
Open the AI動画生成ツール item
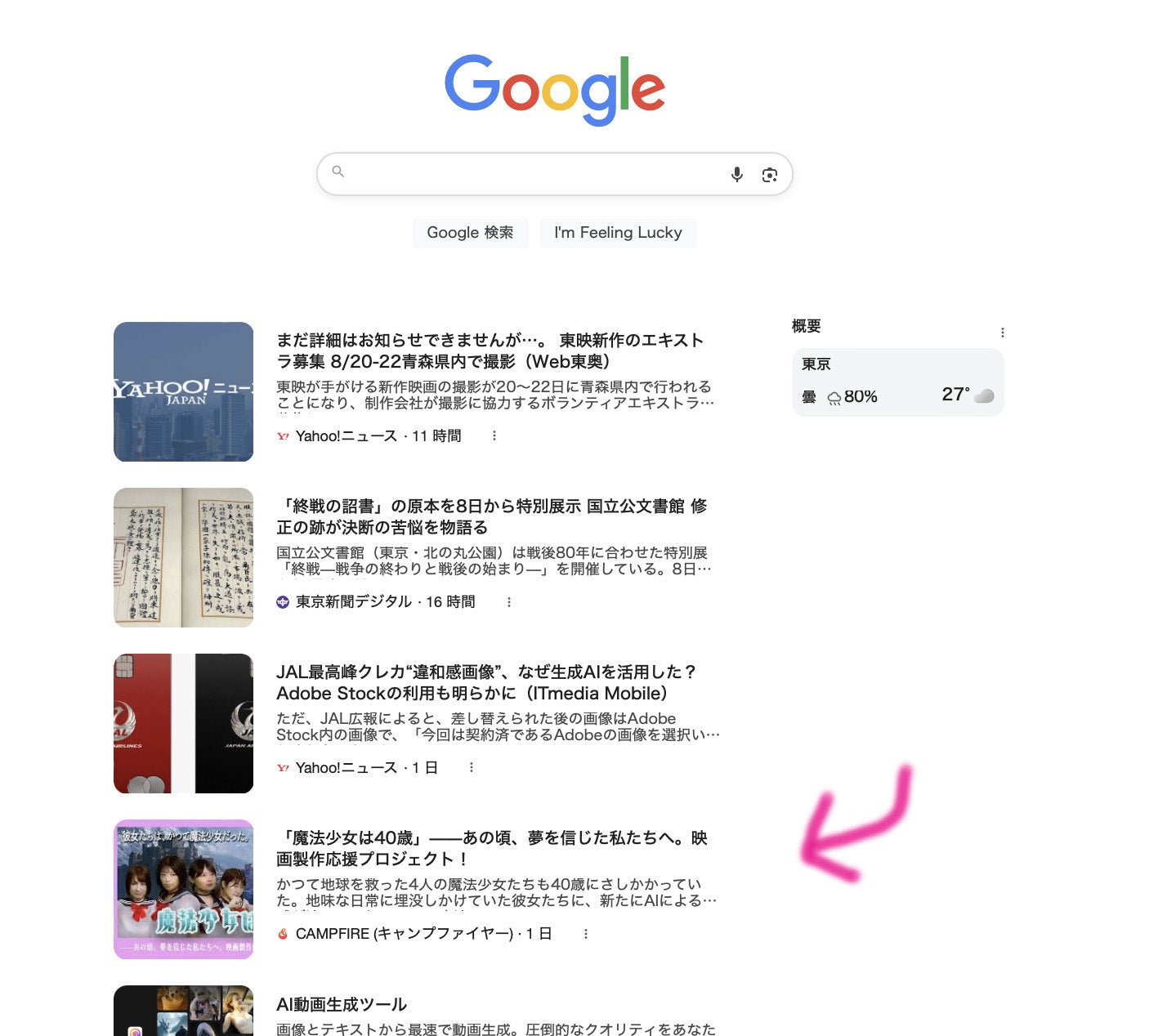click(x=342, y=1004)
